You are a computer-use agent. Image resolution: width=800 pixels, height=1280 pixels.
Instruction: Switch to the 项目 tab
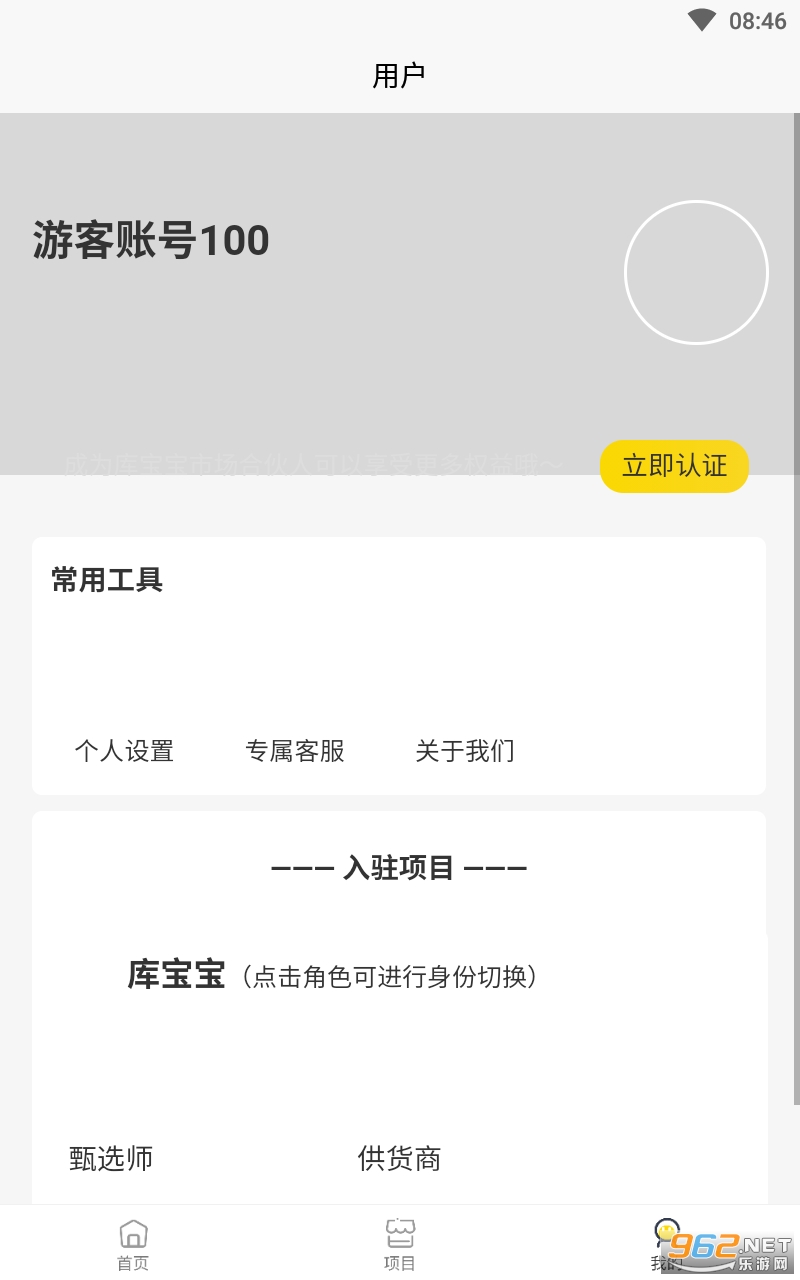tap(400, 1244)
